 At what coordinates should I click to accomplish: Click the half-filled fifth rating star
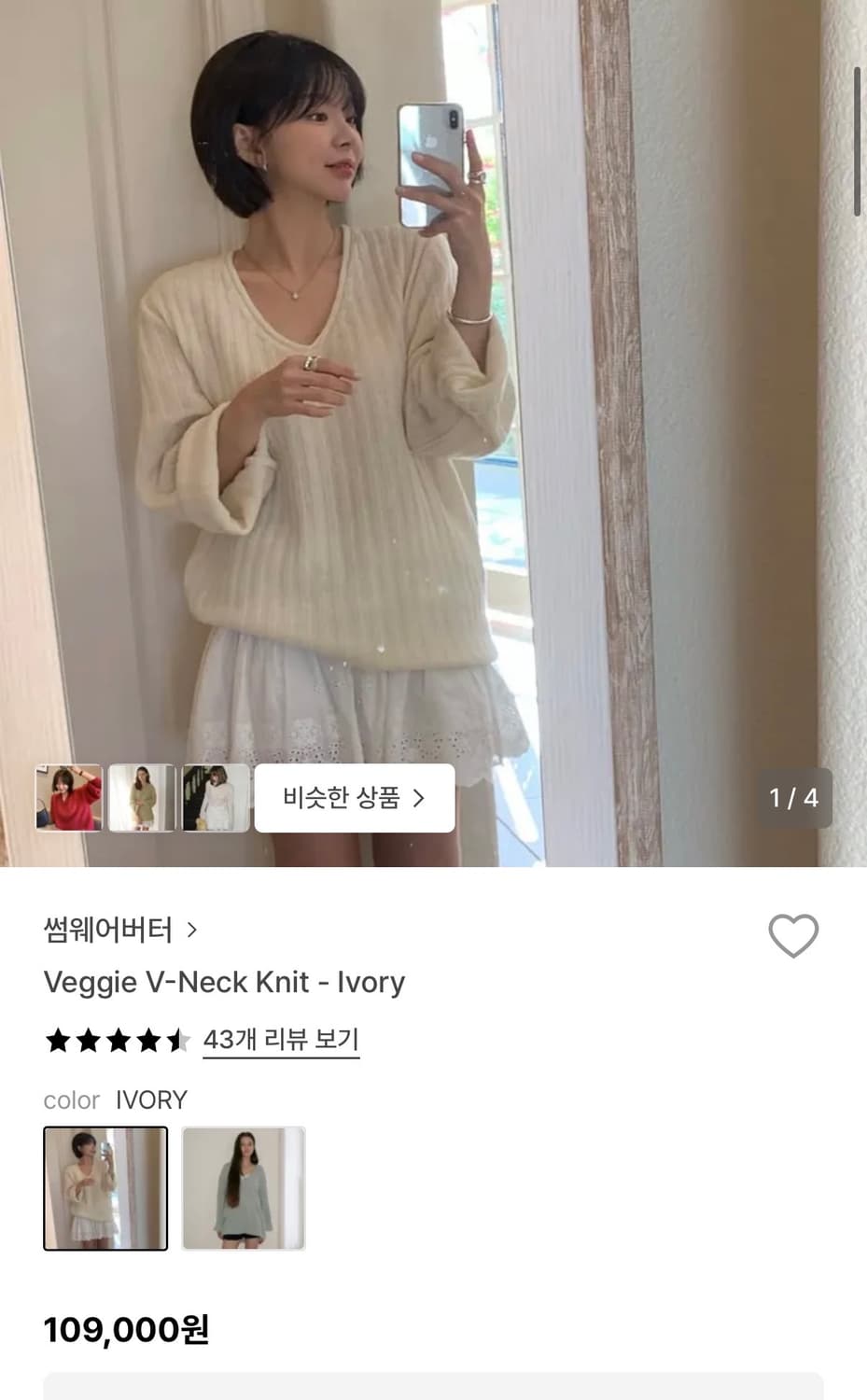[x=179, y=1040]
